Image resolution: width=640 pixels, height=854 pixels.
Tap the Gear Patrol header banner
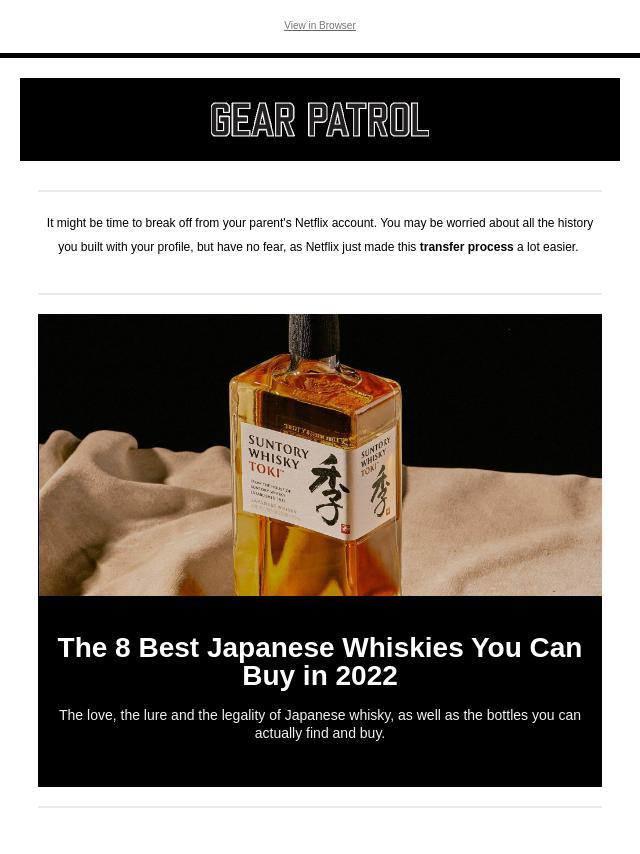pyautogui.click(x=319, y=120)
